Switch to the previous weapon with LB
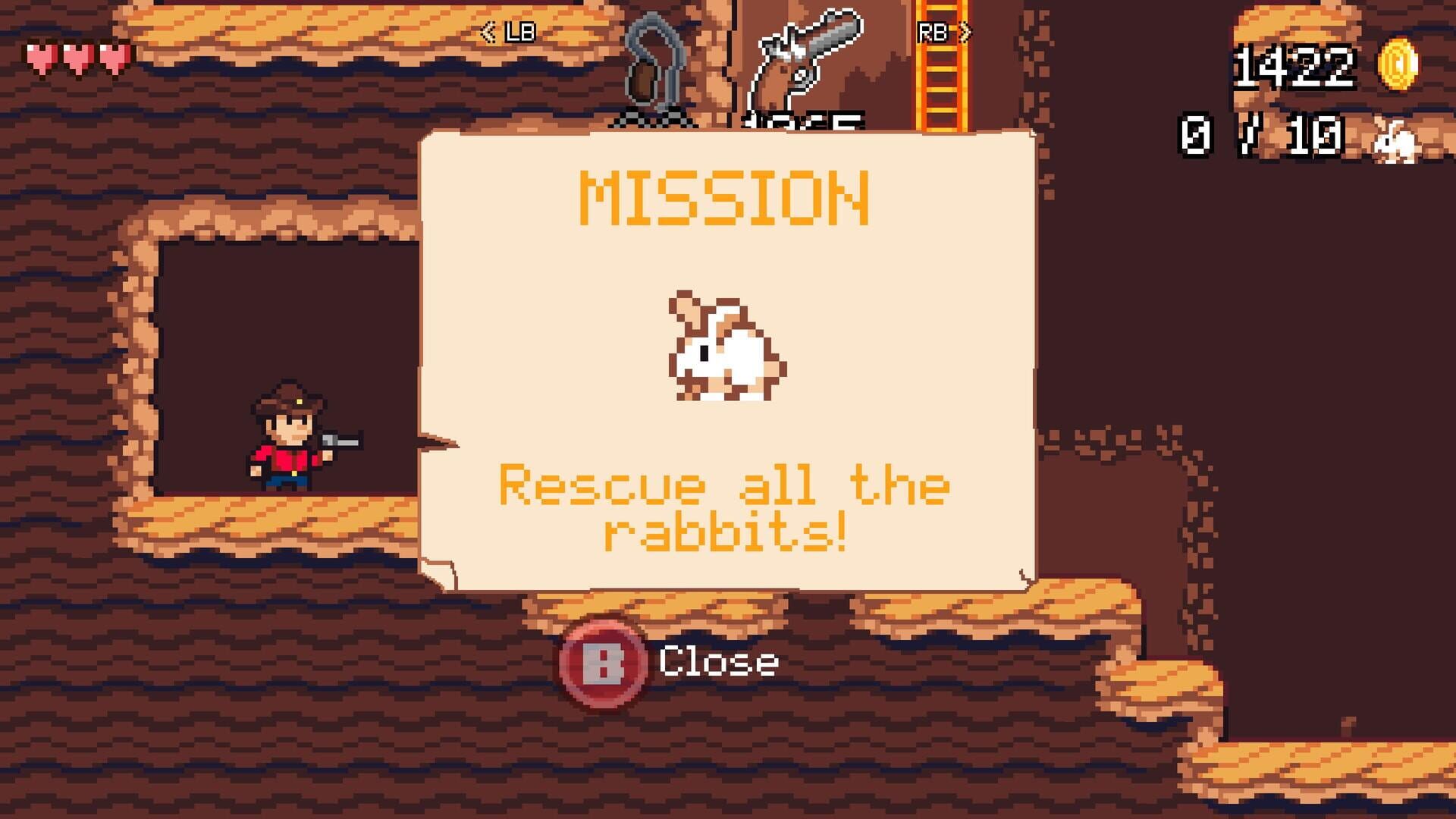 coord(509,33)
